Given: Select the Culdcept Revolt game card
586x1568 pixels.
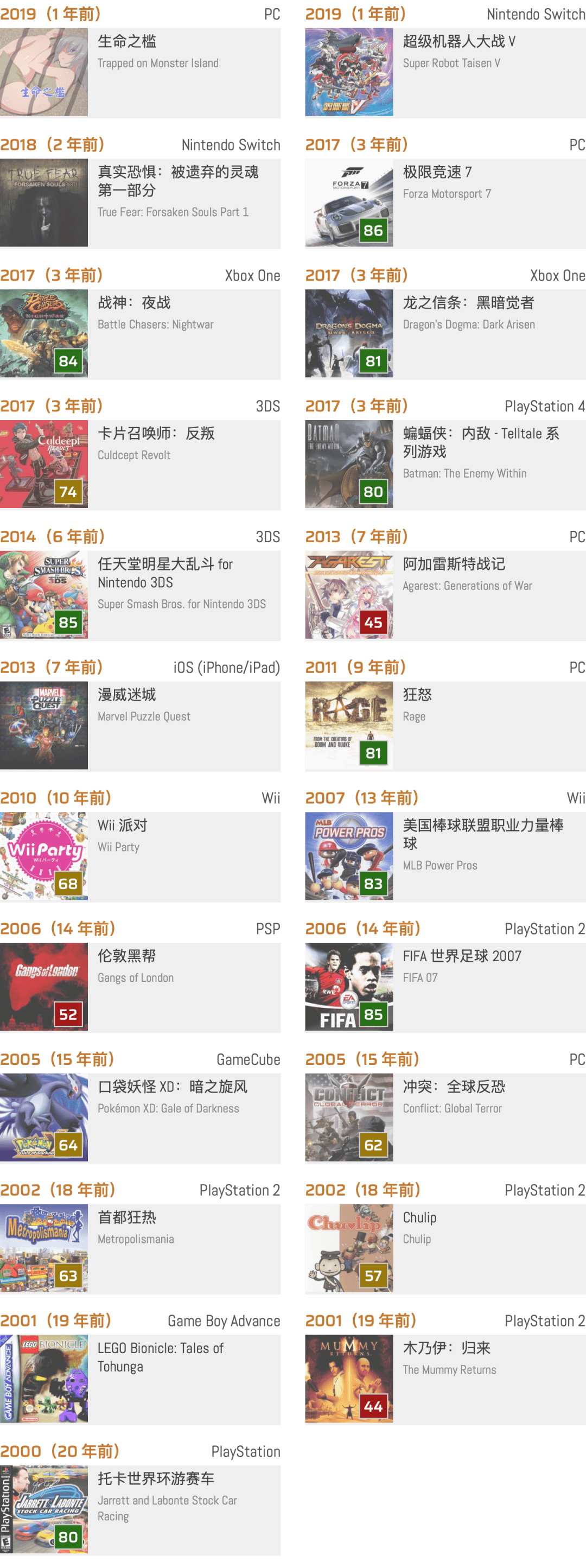Looking at the screenshot, I should [140, 465].
